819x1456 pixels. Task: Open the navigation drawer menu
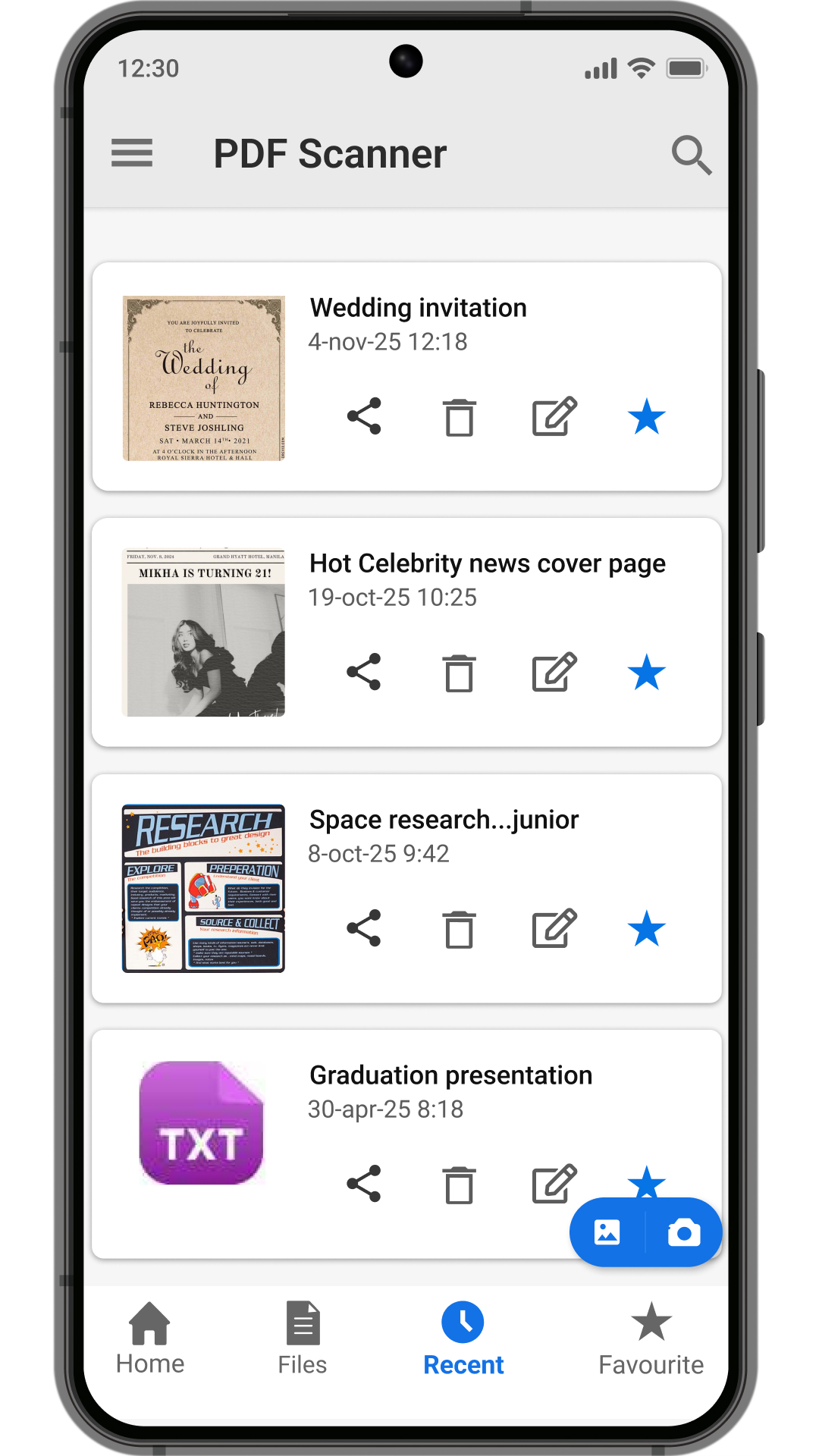132,154
